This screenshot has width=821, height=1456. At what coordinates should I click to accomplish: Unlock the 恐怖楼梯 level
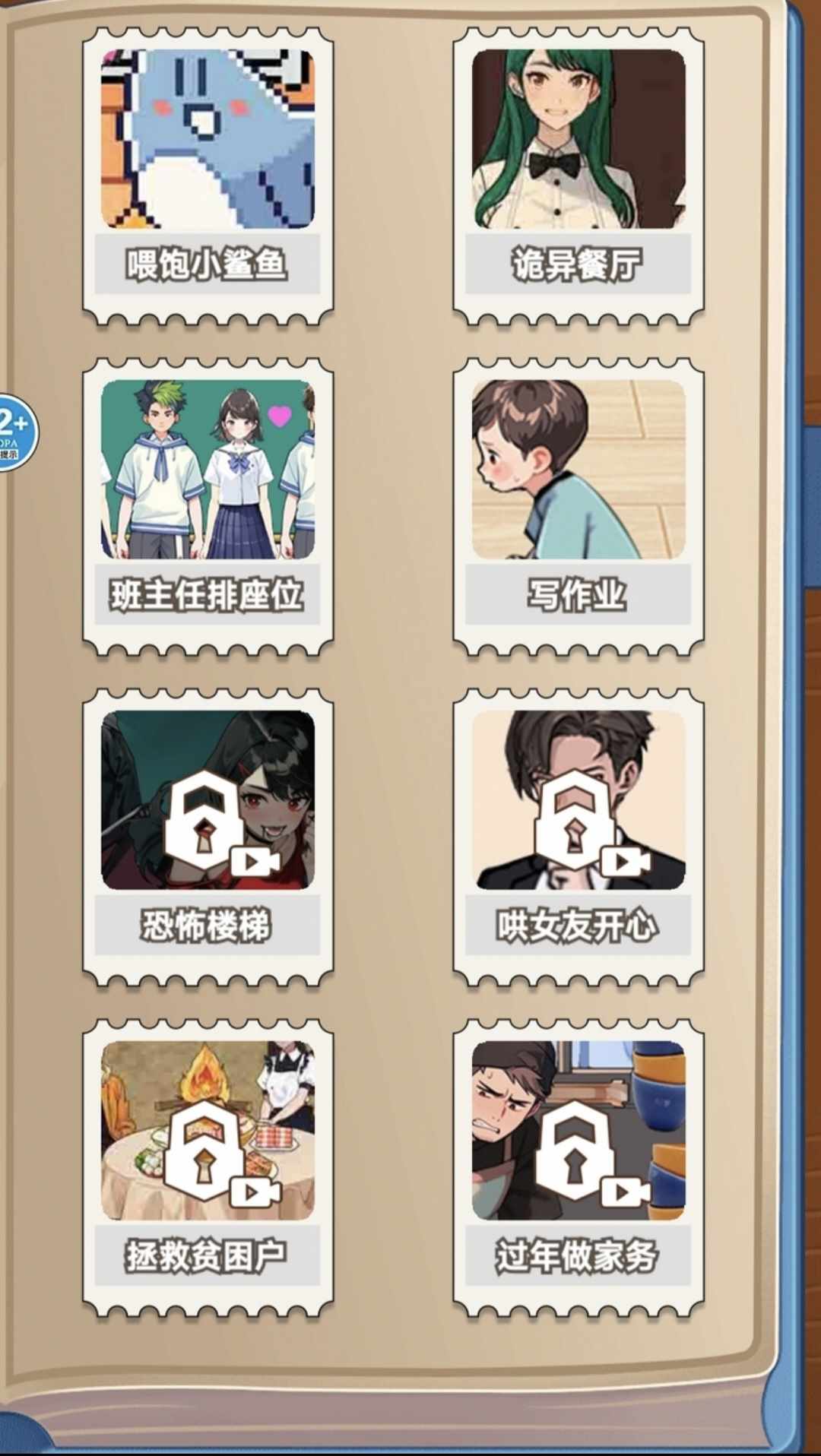point(208,838)
